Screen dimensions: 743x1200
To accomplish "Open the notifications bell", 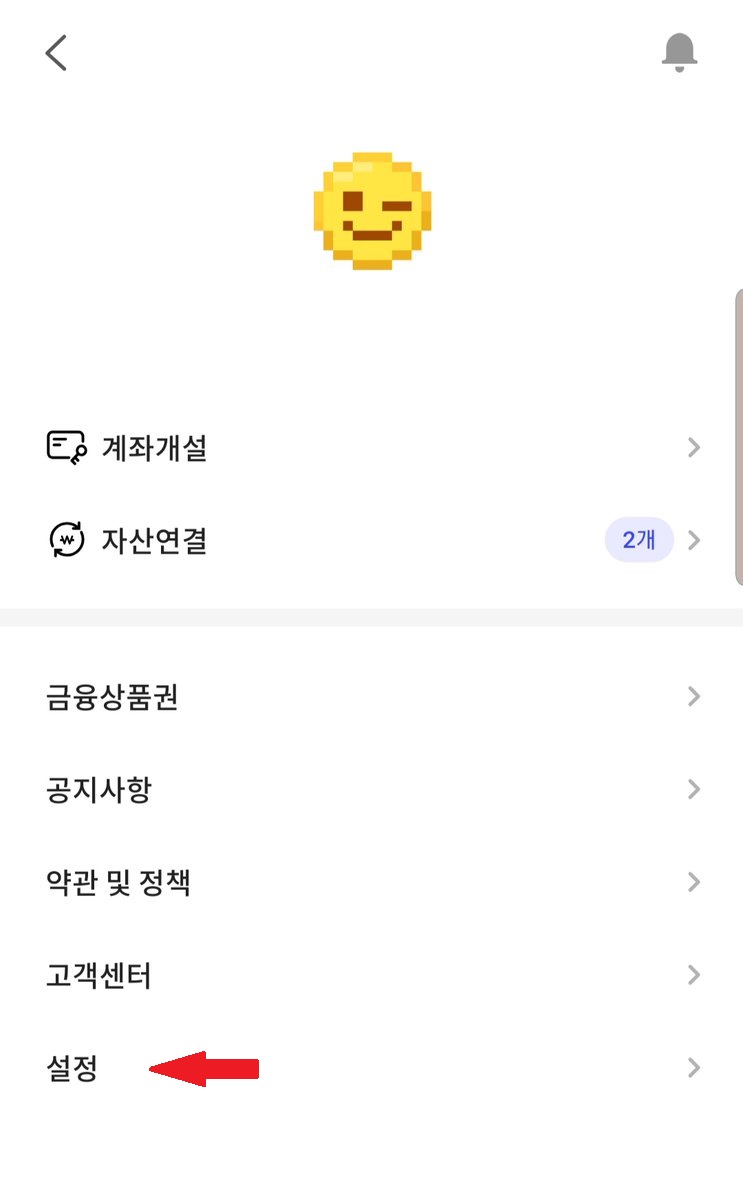I will [679, 52].
